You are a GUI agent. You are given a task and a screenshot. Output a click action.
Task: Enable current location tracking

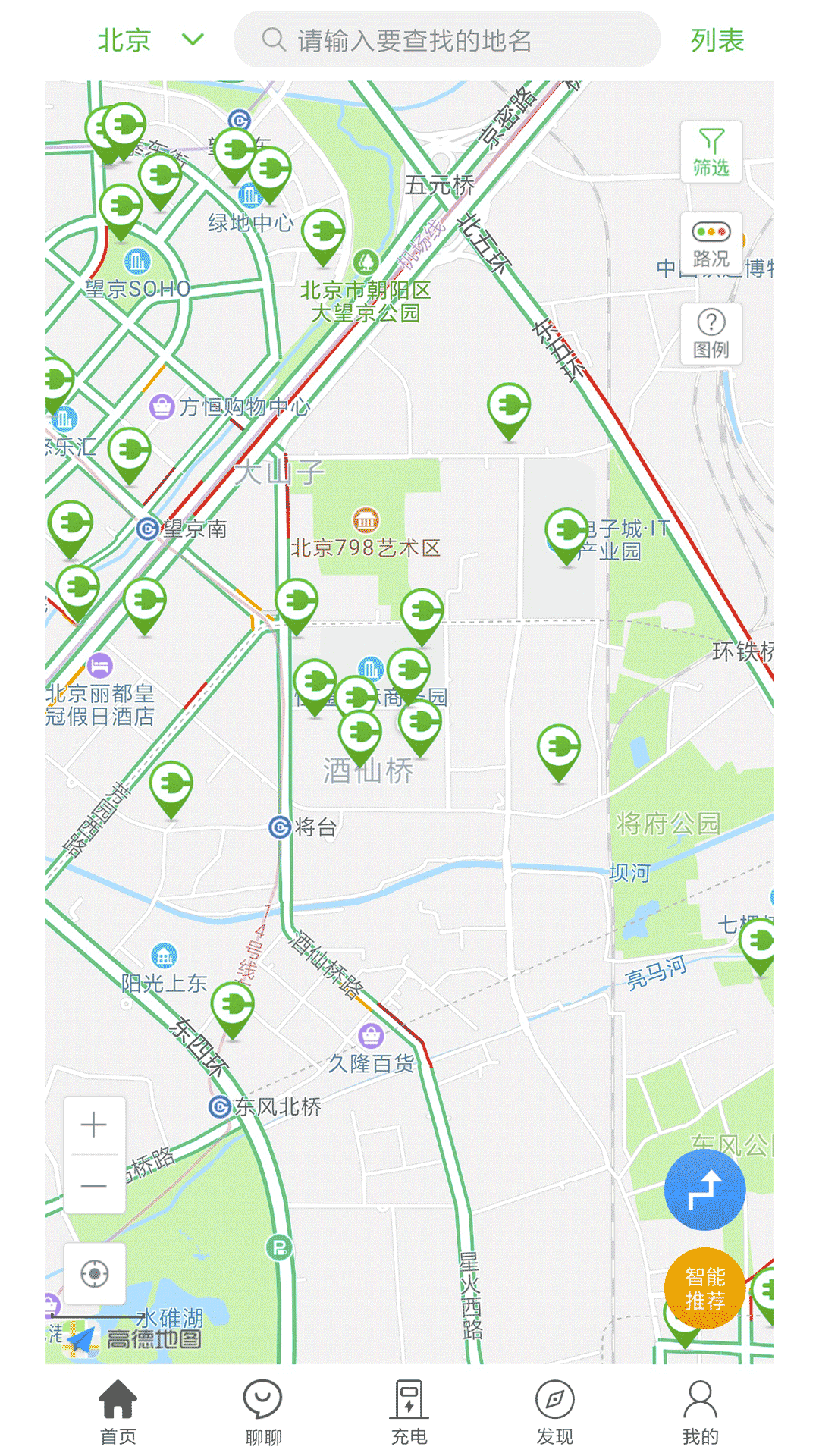click(x=93, y=1272)
